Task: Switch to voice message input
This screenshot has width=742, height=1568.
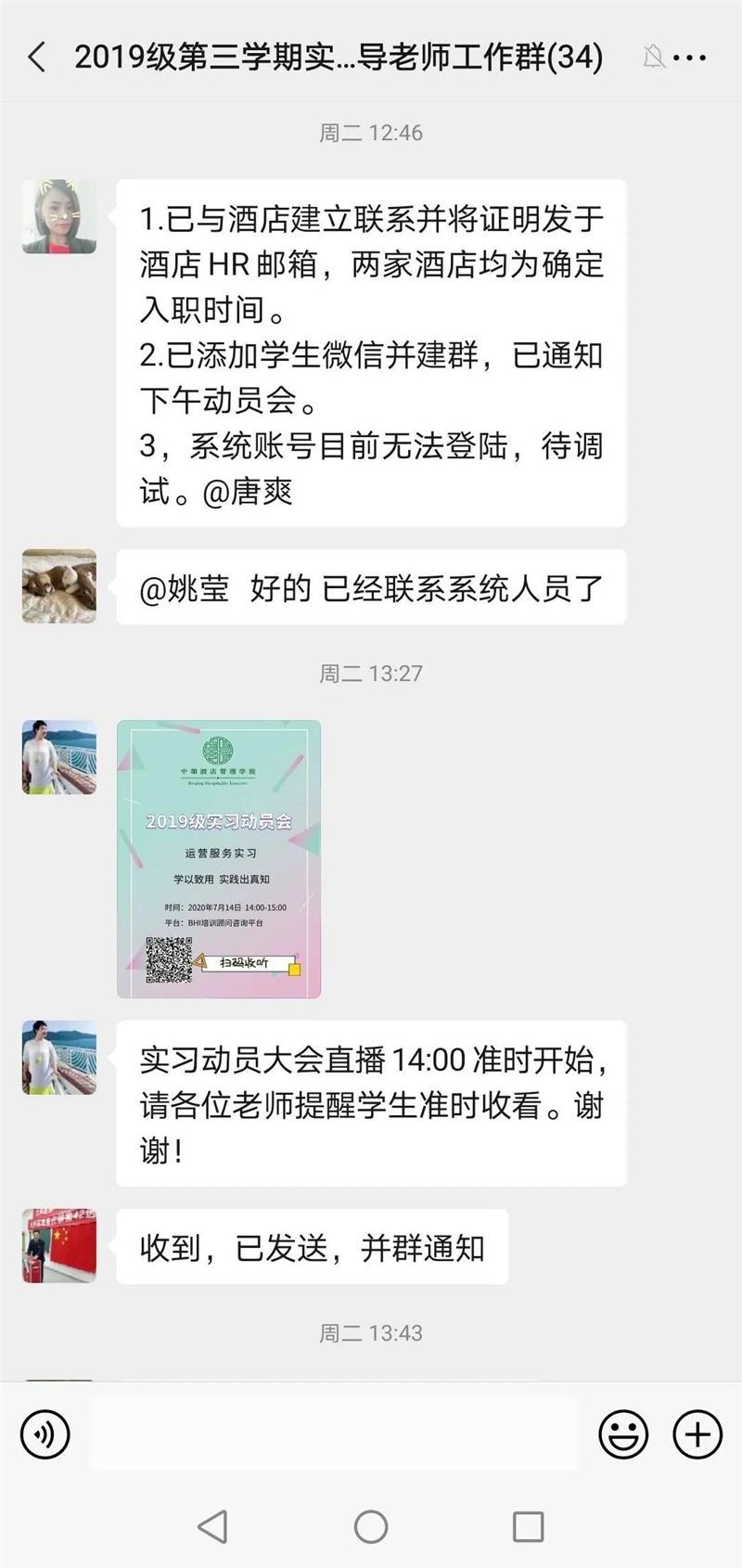Action: pyautogui.click(x=45, y=1433)
